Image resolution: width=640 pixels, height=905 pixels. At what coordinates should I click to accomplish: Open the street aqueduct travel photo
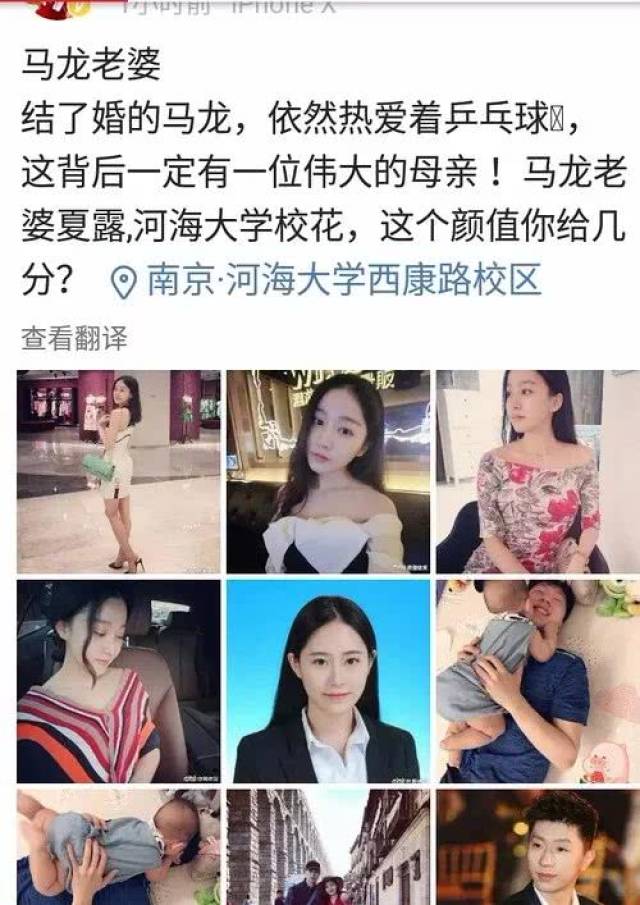328,847
